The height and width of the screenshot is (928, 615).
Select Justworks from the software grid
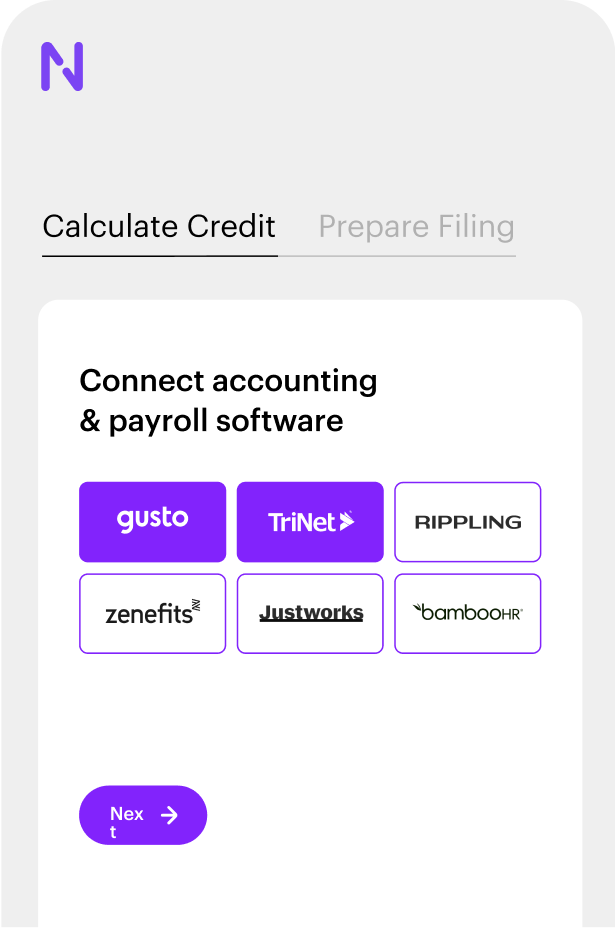[x=310, y=613]
